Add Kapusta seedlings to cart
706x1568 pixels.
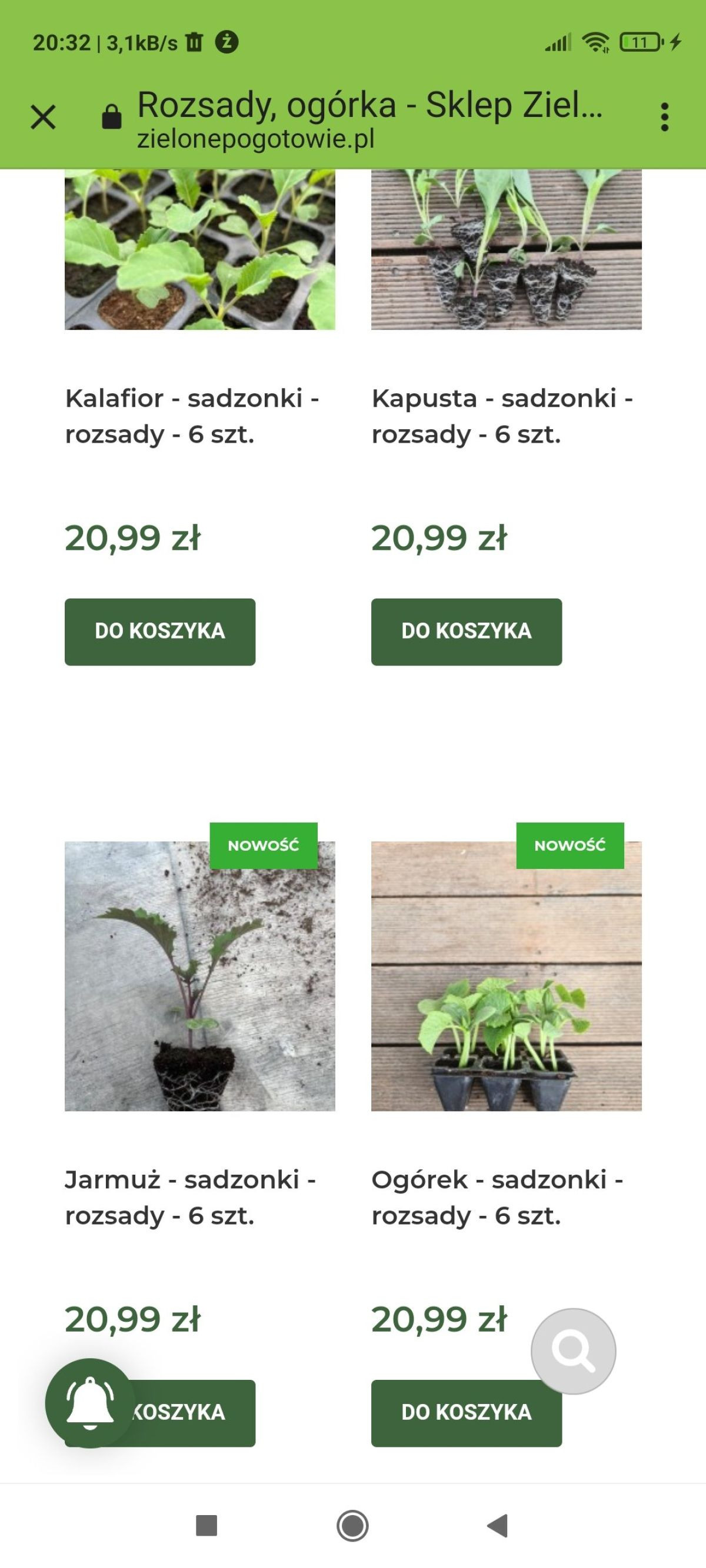pos(466,631)
